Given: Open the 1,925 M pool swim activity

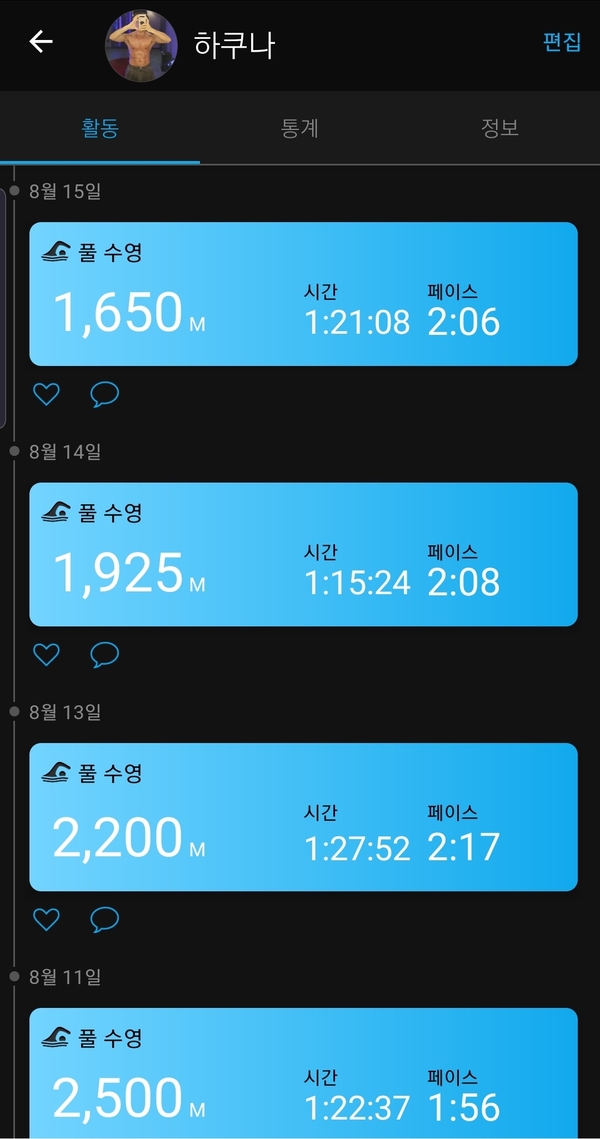Looking at the screenshot, I should tap(303, 555).
